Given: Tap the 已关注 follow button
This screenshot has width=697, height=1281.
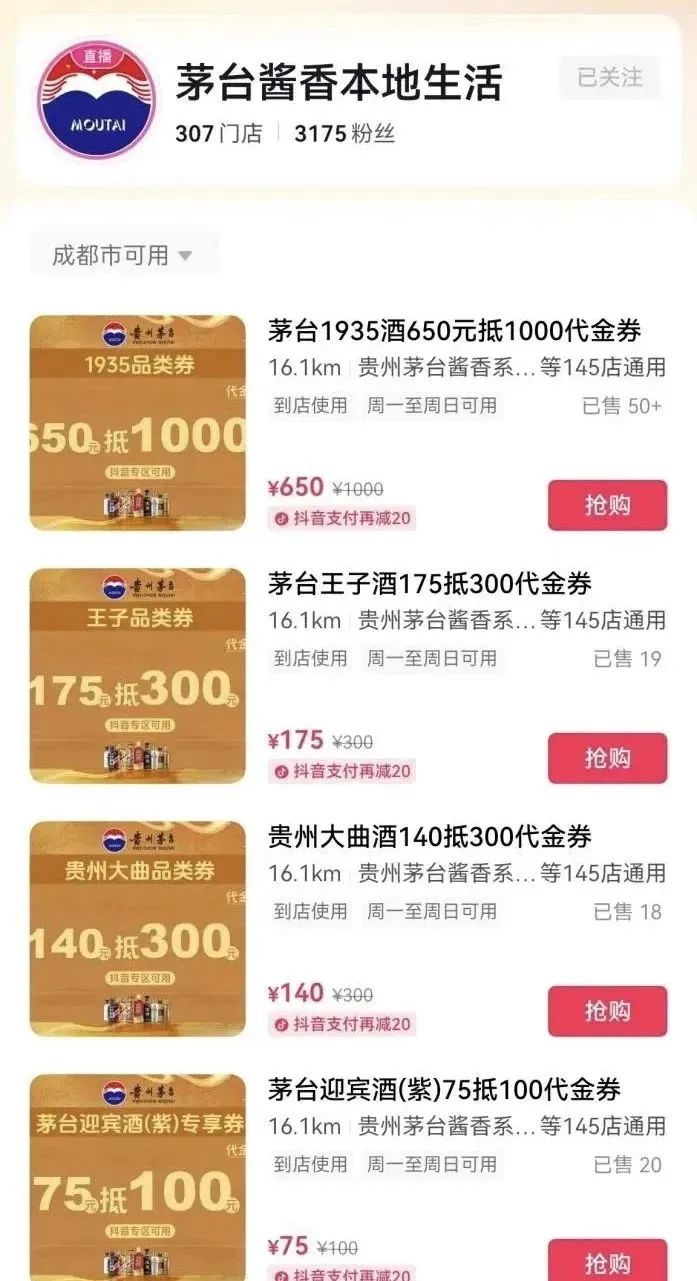Looking at the screenshot, I should point(609,78).
